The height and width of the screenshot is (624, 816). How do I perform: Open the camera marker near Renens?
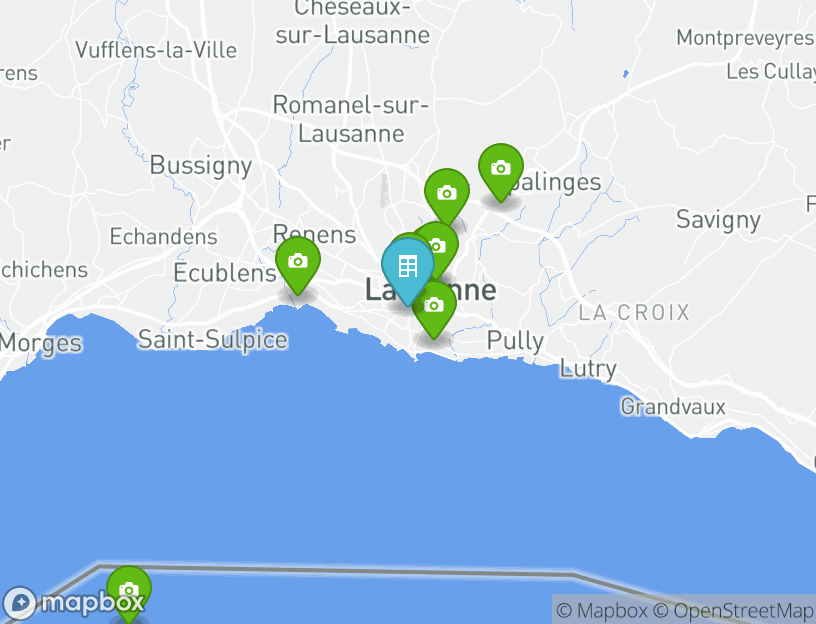click(297, 262)
